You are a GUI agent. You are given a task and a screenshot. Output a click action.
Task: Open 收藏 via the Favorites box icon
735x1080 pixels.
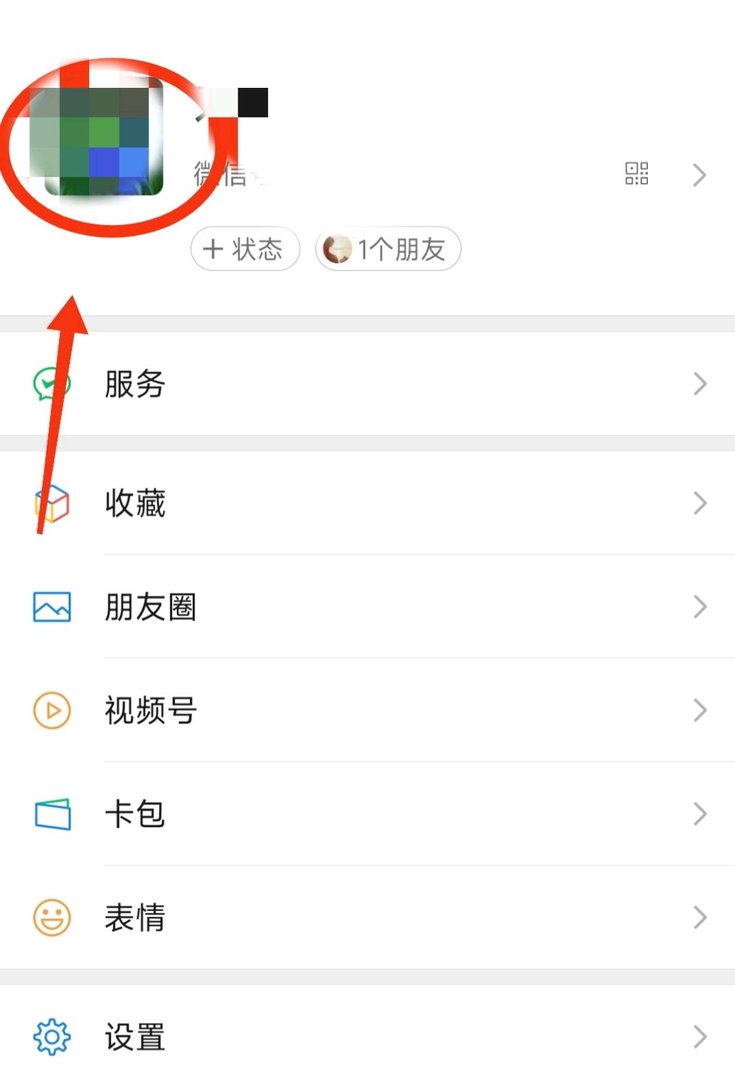point(48,503)
